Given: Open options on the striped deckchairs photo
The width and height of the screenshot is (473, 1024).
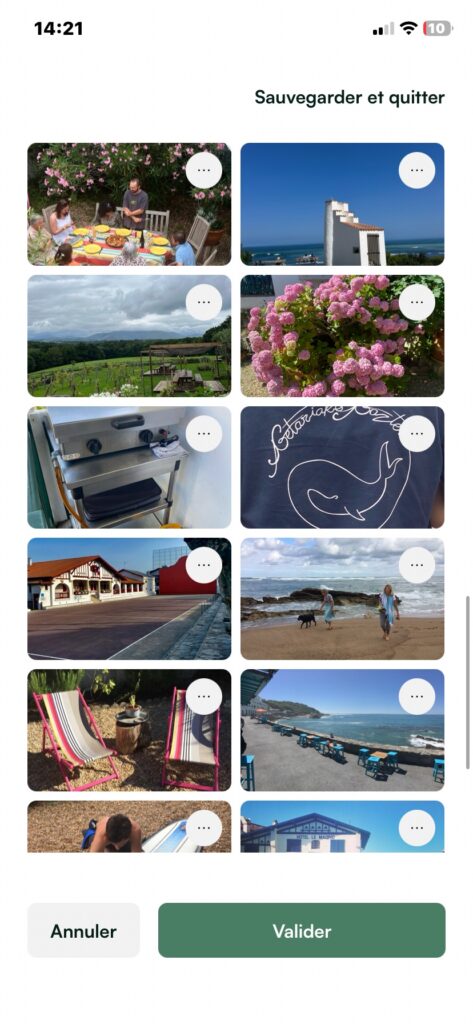Looking at the screenshot, I should (204, 696).
